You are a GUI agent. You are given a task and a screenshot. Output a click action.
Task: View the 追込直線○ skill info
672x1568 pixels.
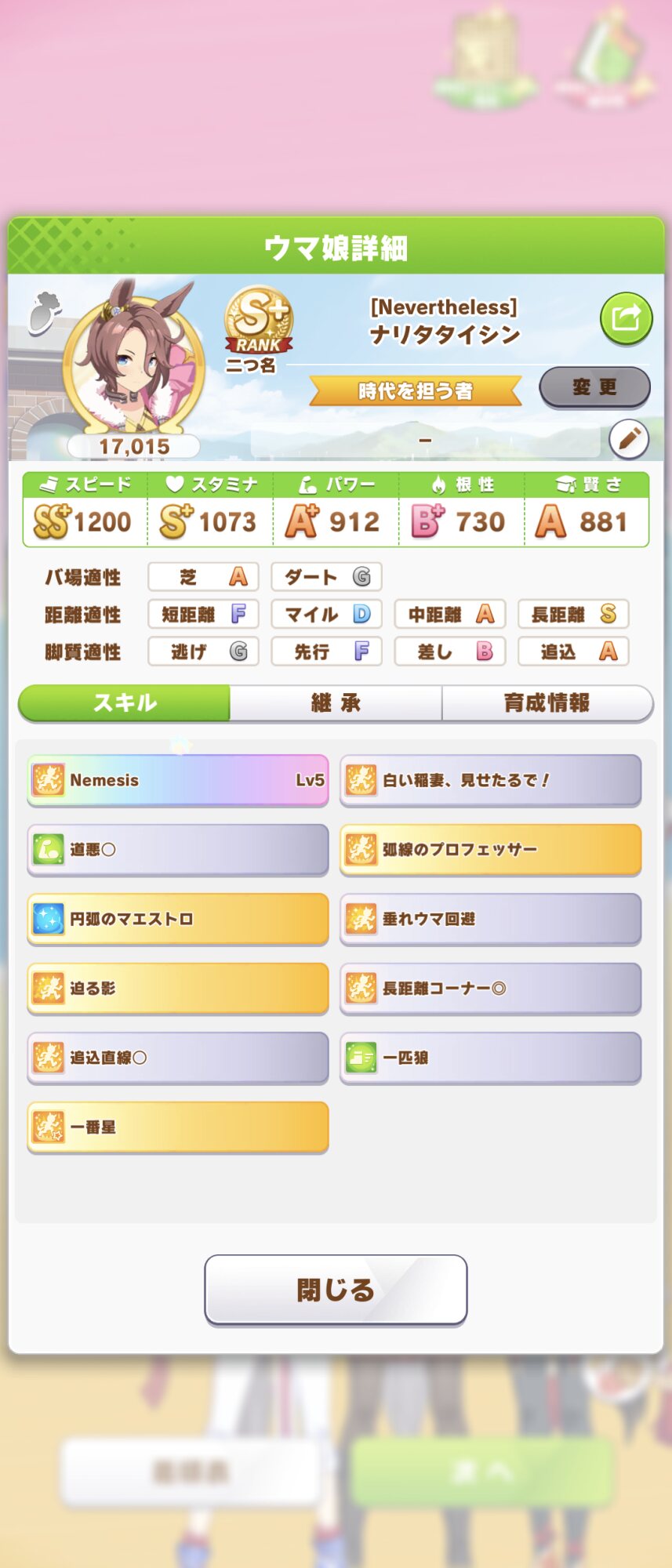point(178,1058)
